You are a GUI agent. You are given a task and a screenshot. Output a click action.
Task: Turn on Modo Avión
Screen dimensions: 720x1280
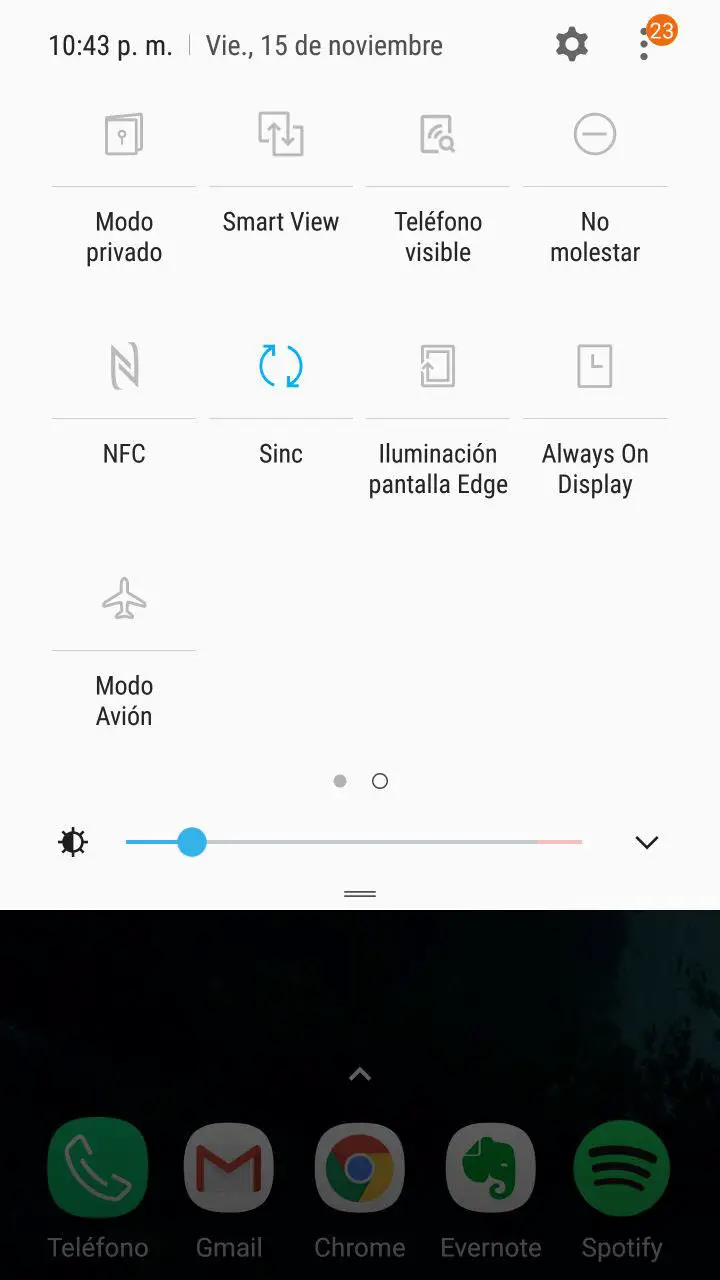tap(124, 598)
